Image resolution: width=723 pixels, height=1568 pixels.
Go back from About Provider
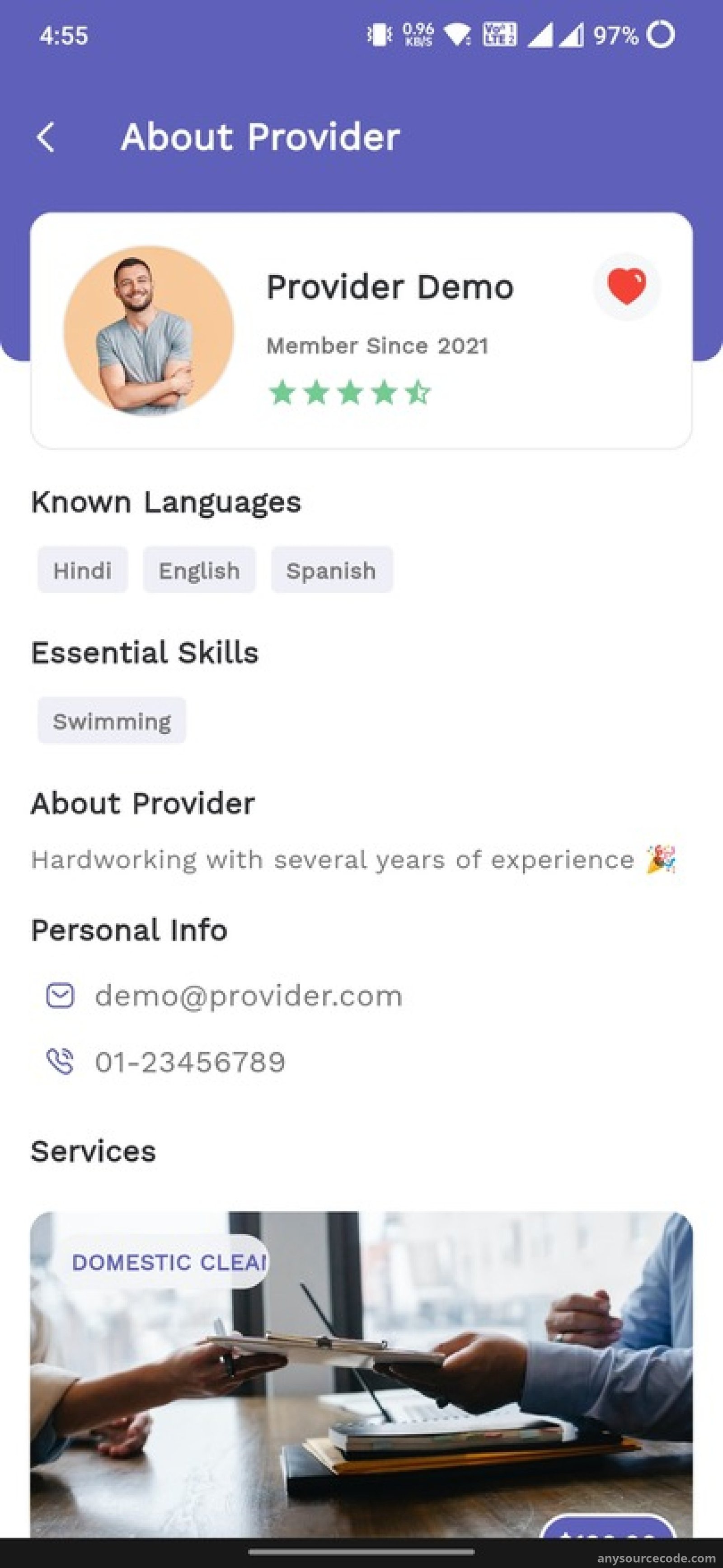46,137
